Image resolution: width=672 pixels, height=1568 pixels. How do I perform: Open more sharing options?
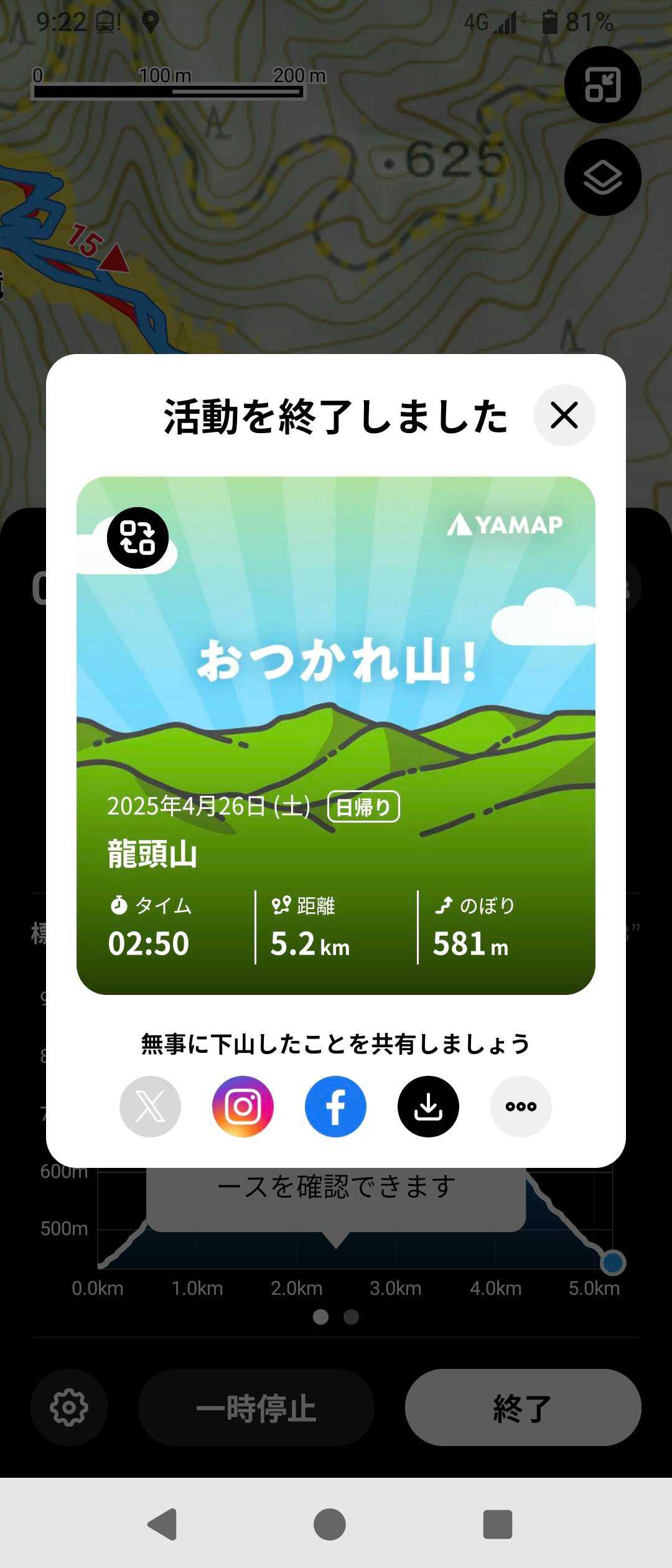pos(521,1106)
